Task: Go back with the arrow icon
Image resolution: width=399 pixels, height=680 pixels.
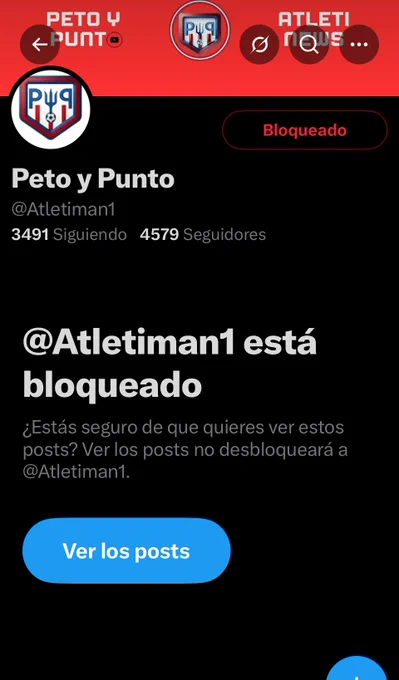Action: [40, 44]
